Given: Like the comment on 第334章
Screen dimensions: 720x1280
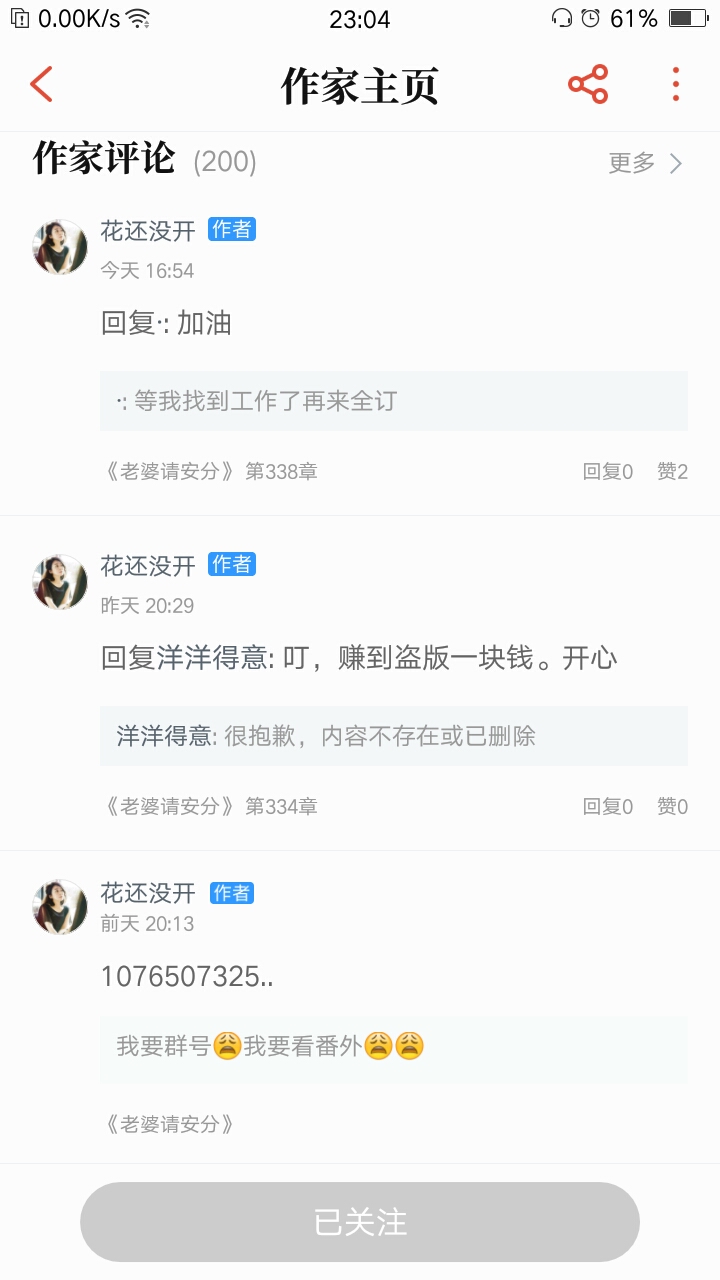Looking at the screenshot, I should point(672,806).
